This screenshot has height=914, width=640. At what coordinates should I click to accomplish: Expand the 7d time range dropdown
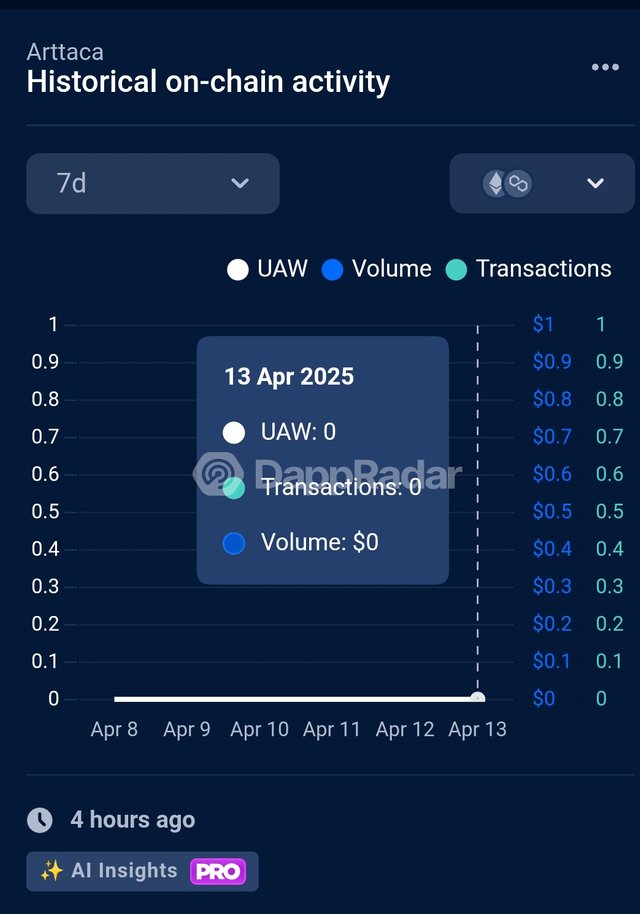pos(153,183)
